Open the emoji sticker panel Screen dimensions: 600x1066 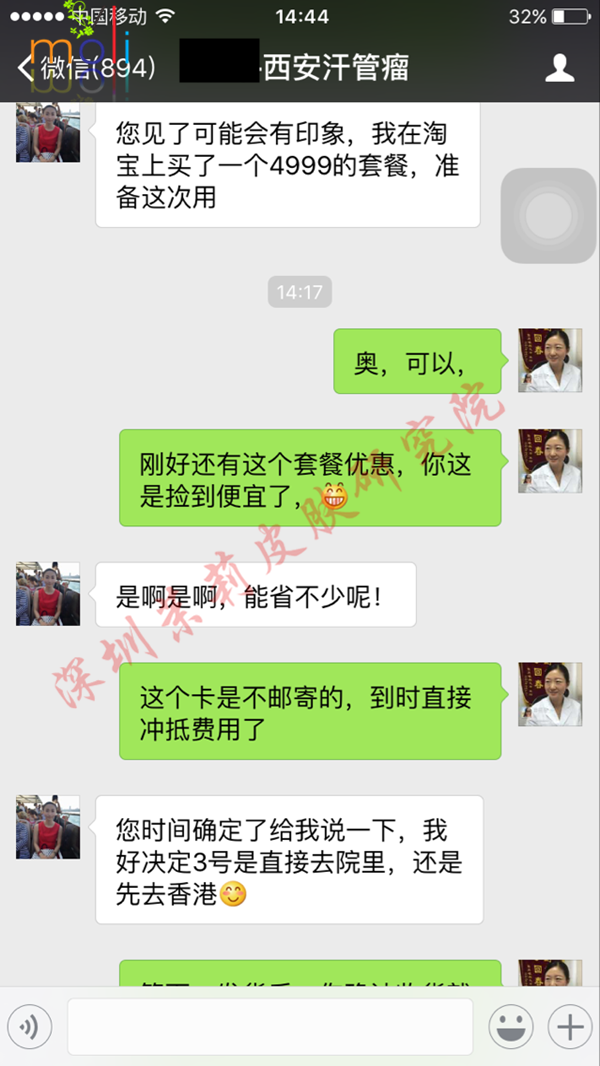click(510, 1026)
